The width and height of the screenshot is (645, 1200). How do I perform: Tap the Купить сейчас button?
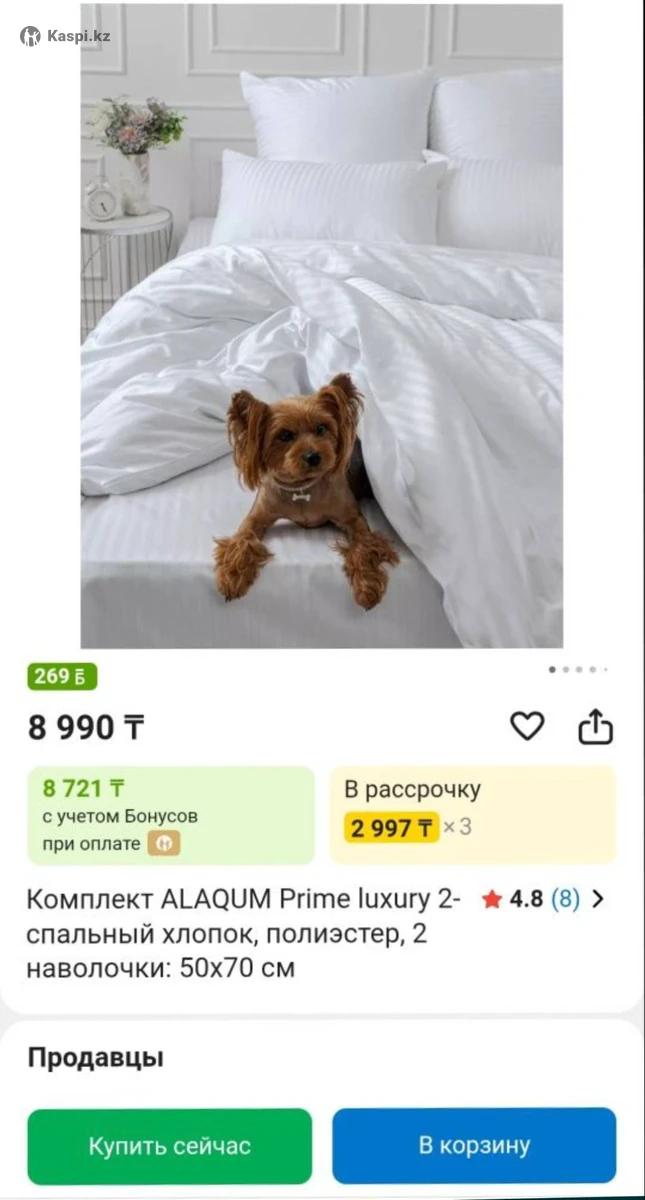pyautogui.click(x=169, y=1145)
